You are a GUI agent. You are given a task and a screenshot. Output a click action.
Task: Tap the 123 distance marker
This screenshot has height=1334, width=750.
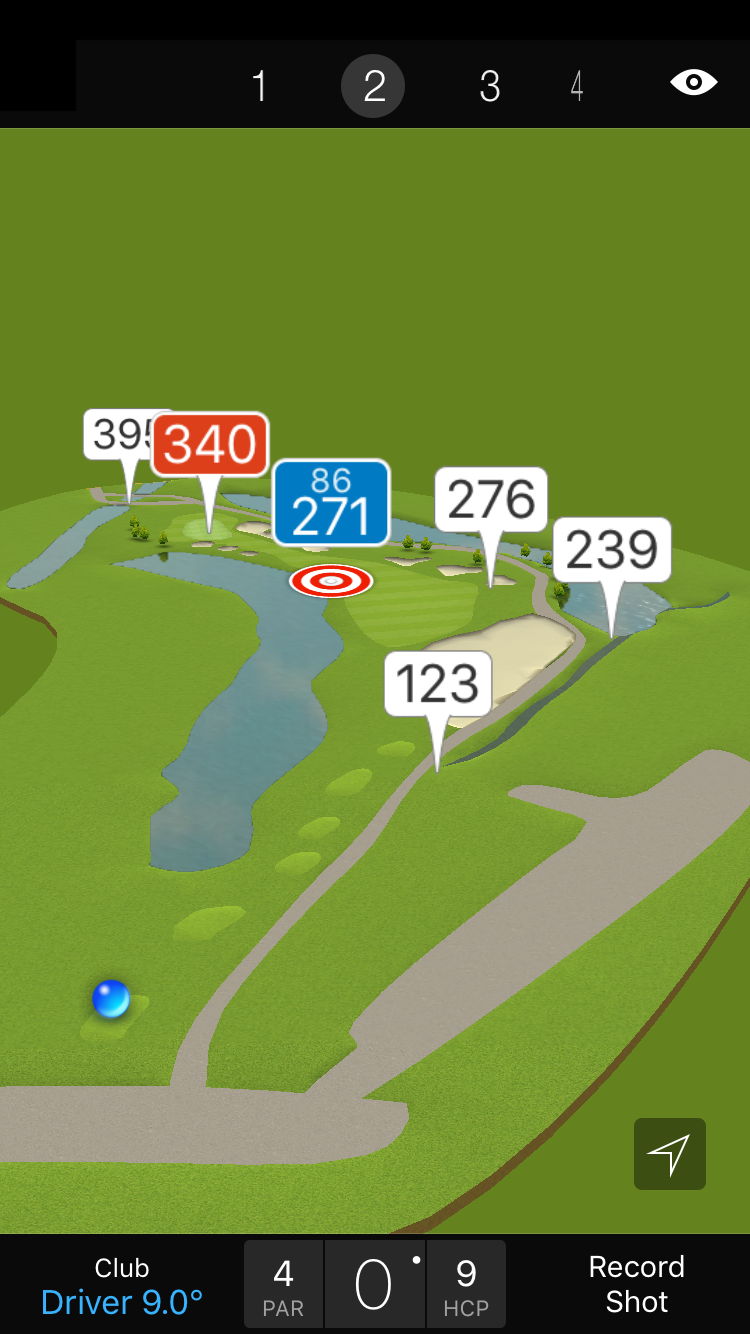tap(438, 684)
